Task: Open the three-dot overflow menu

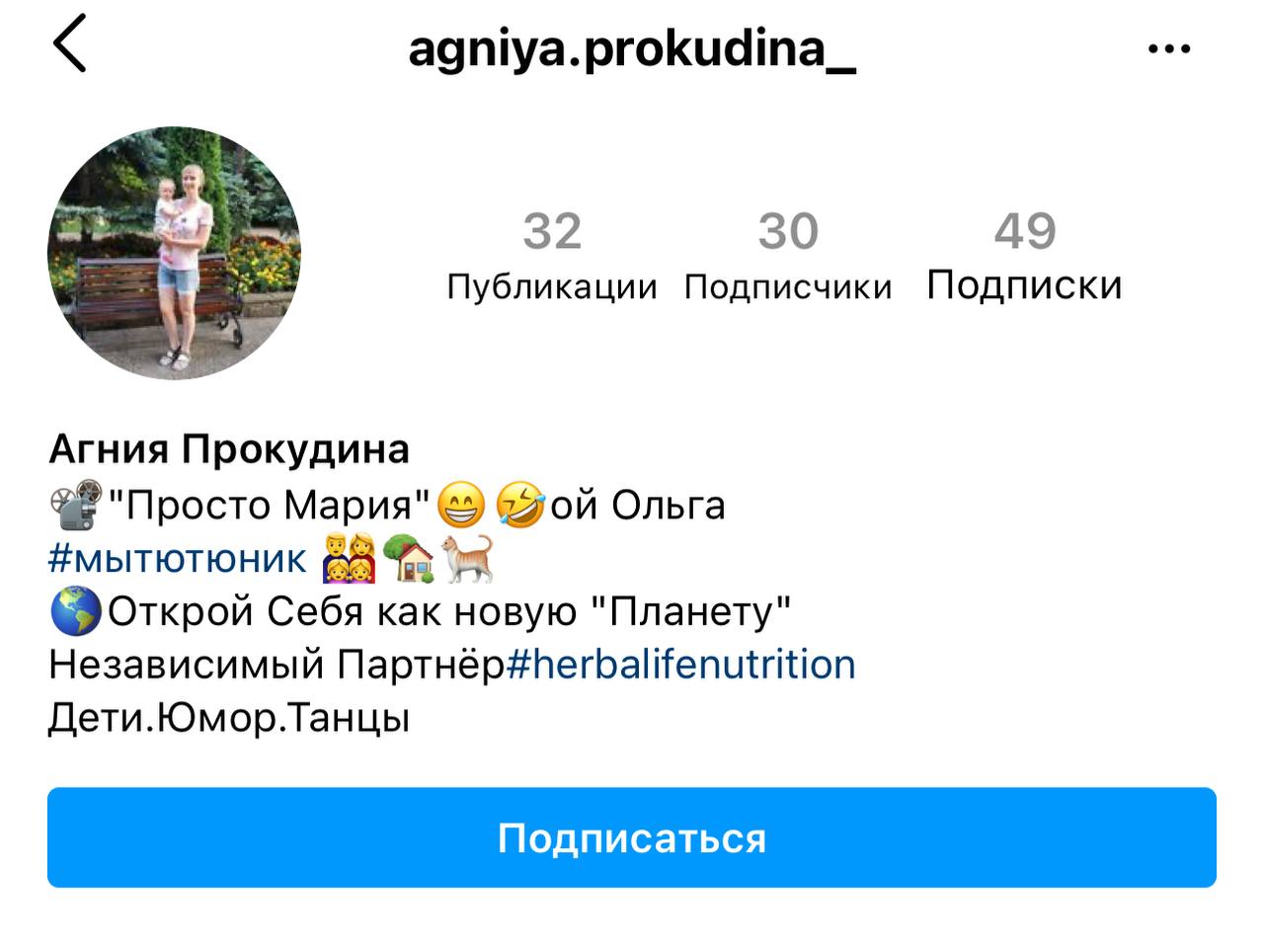Action: 1169,48
